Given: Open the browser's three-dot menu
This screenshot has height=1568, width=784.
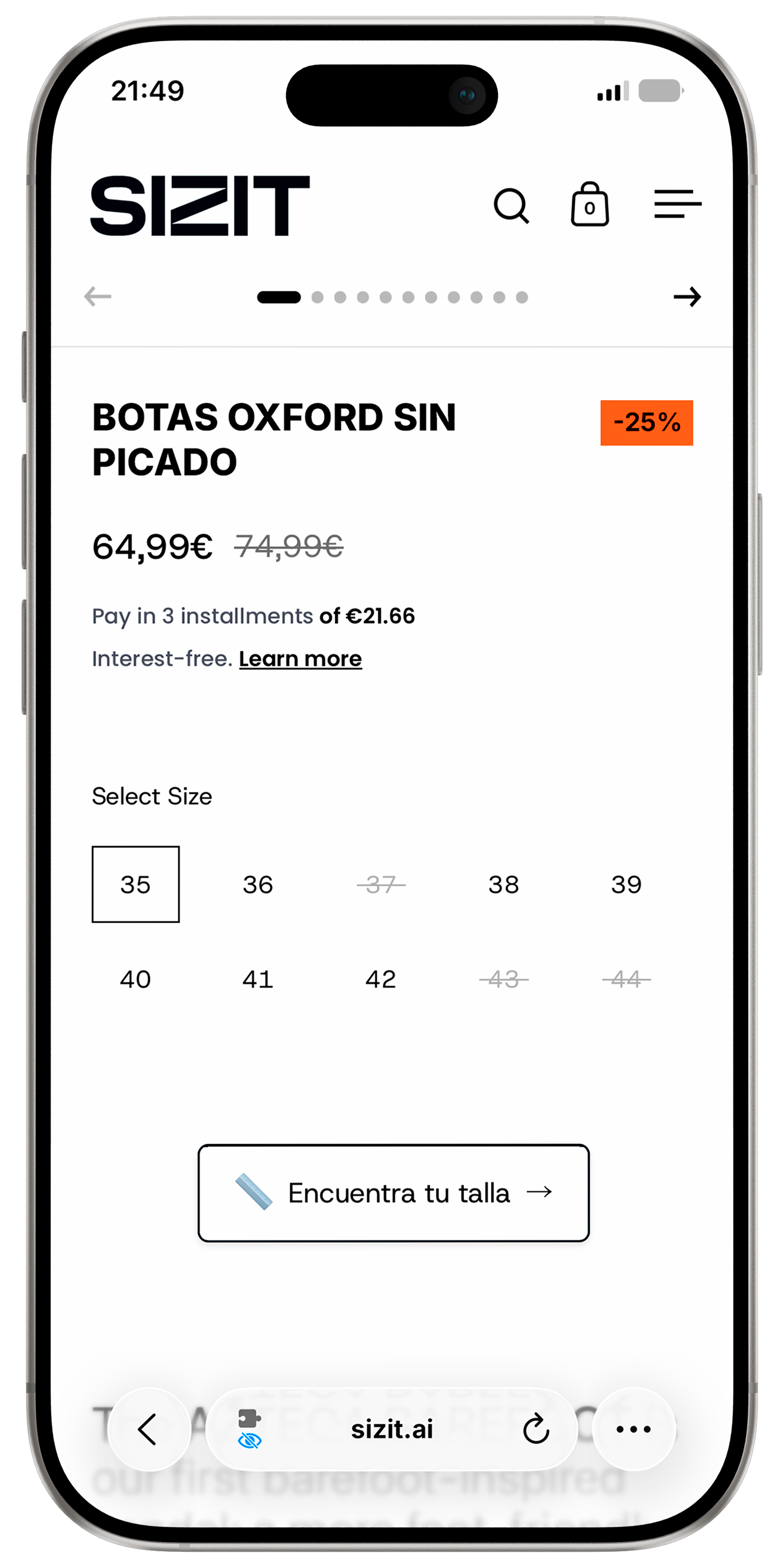Looking at the screenshot, I should point(634,1429).
